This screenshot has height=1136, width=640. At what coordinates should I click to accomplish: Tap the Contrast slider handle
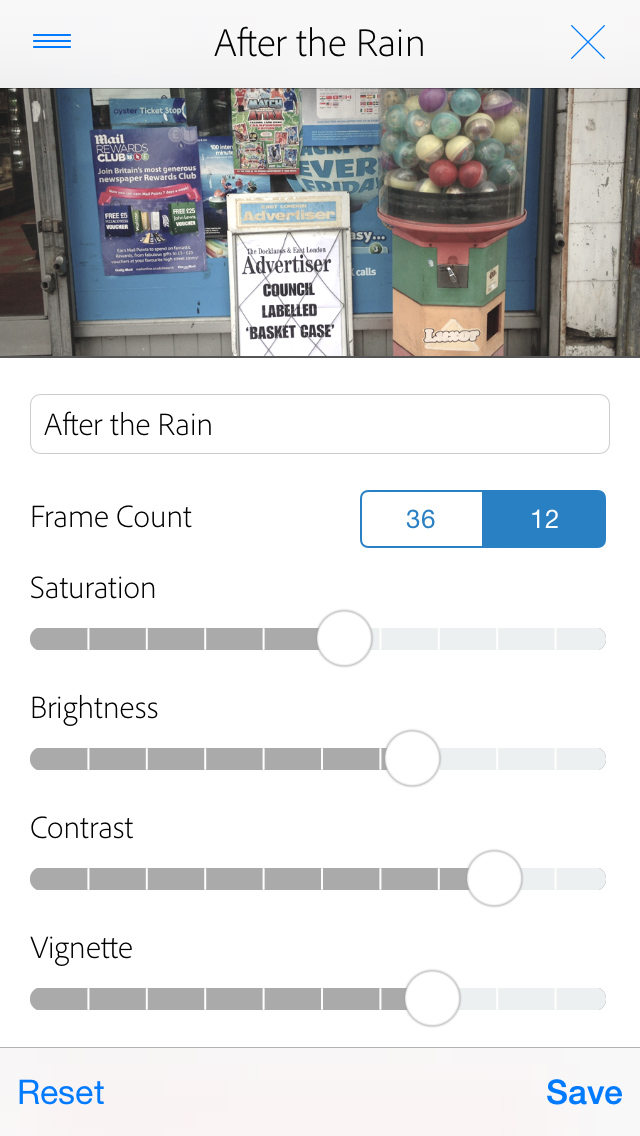(494, 879)
